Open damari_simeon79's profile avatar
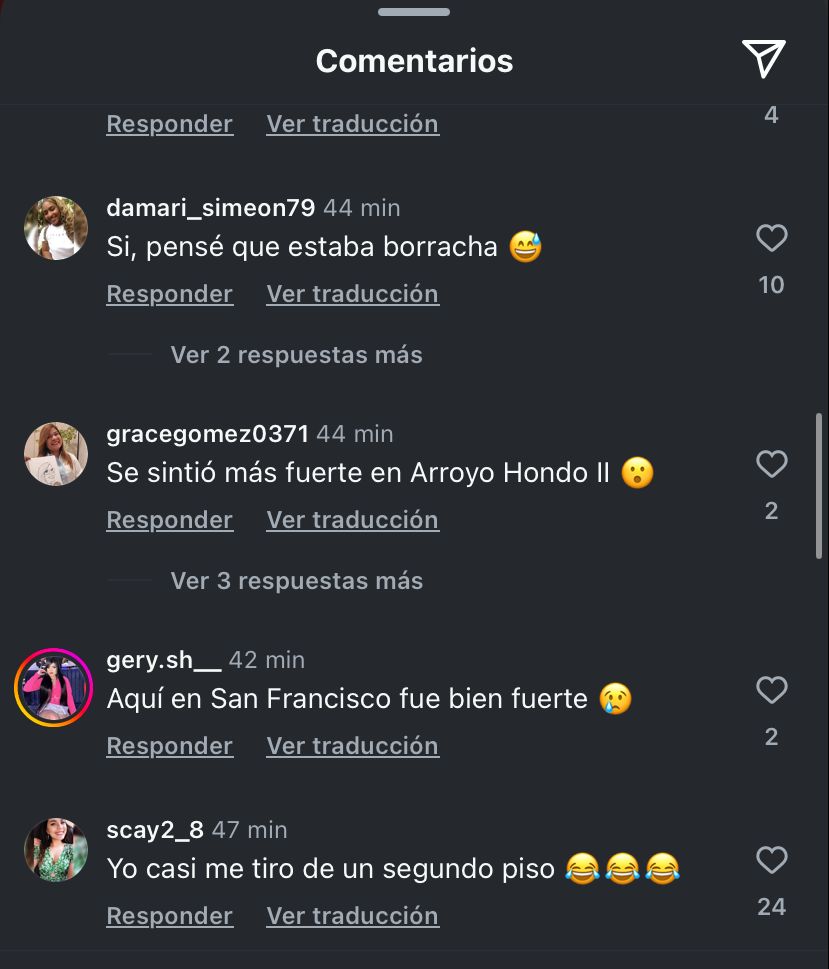Image resolution: width=829 pixels, height=969 pixels. click(56, 228)
